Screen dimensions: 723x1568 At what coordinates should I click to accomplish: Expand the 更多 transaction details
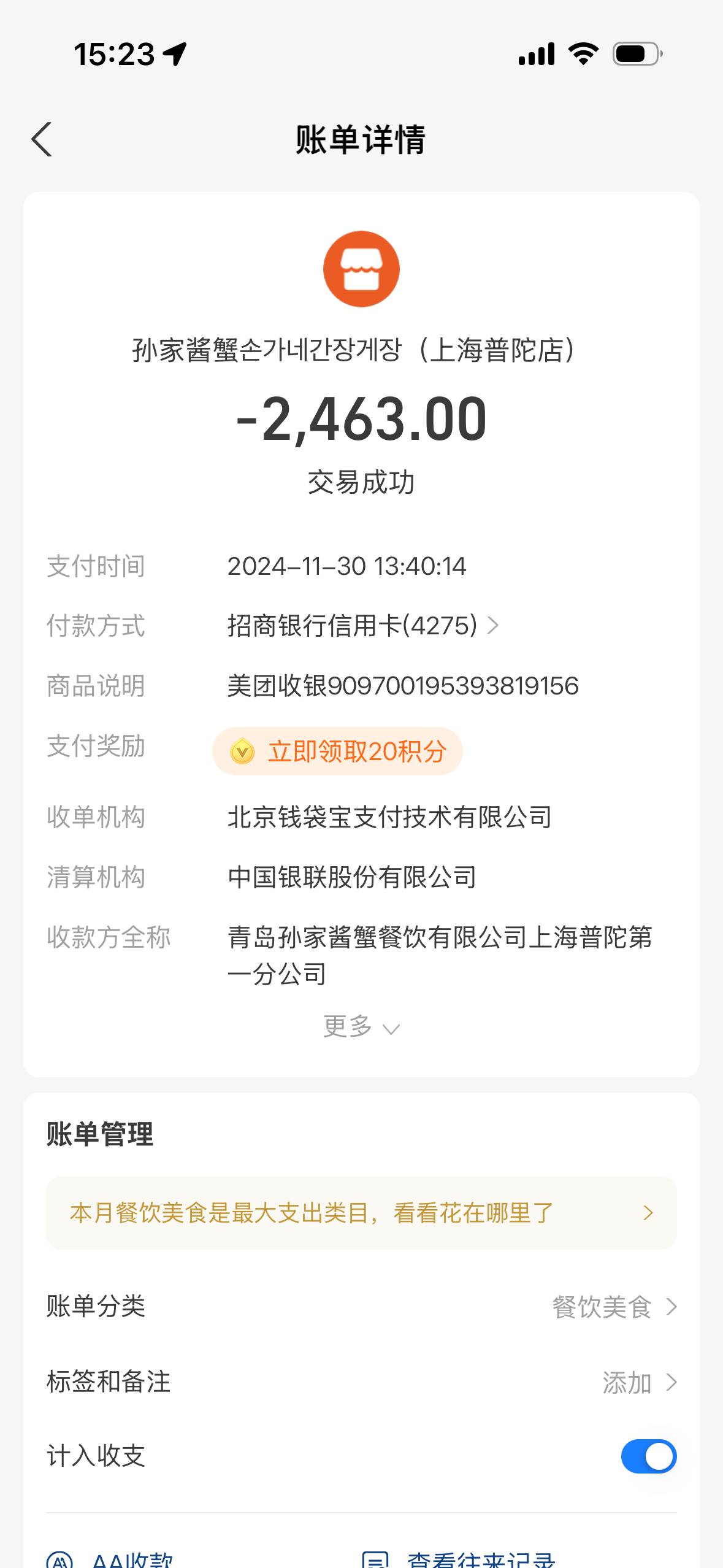coord(361,1026)
